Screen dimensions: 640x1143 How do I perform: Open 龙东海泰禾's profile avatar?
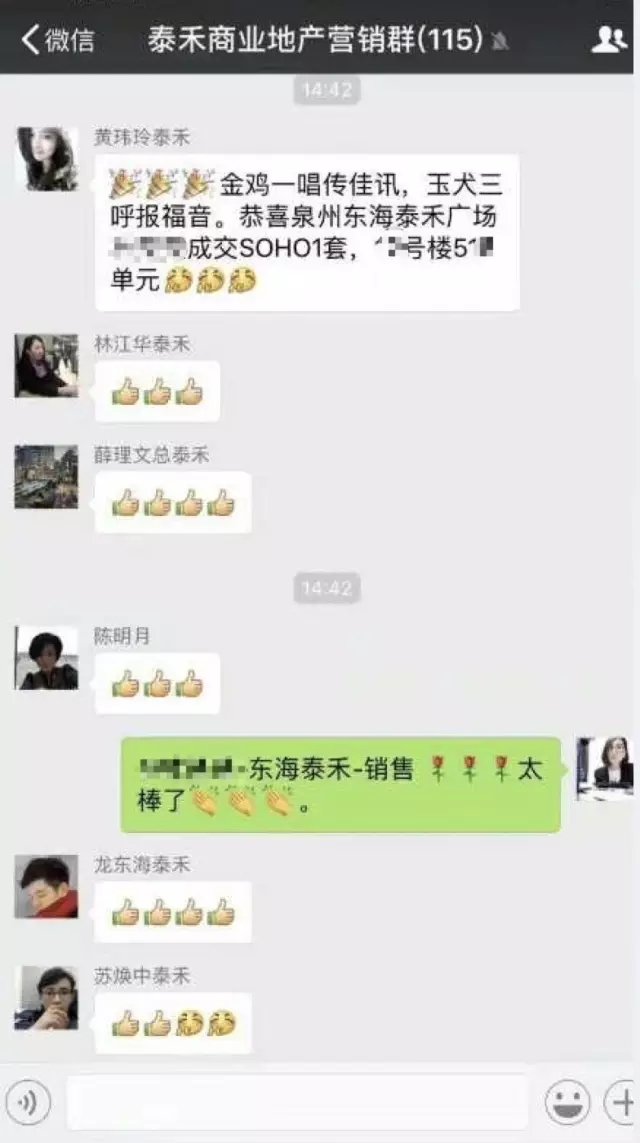point(46,886)
